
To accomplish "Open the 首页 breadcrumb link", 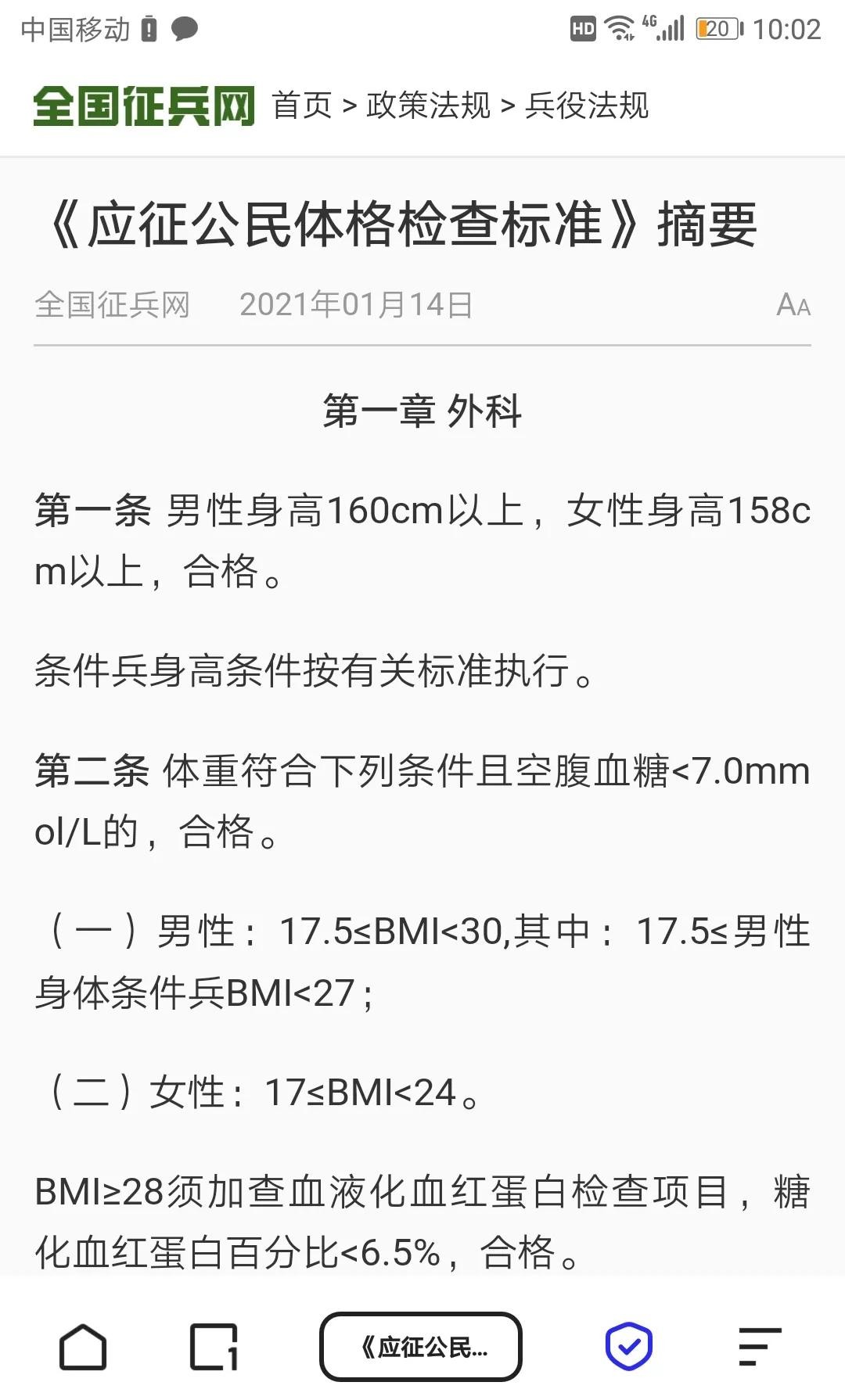I will click(302, 106).
